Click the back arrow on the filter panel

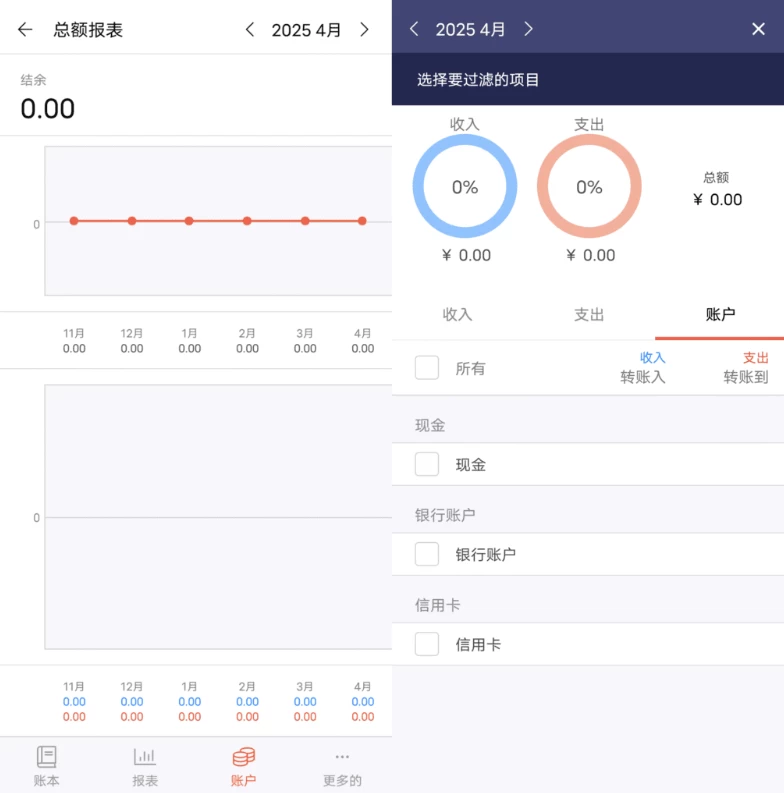(x=414, y=29)
